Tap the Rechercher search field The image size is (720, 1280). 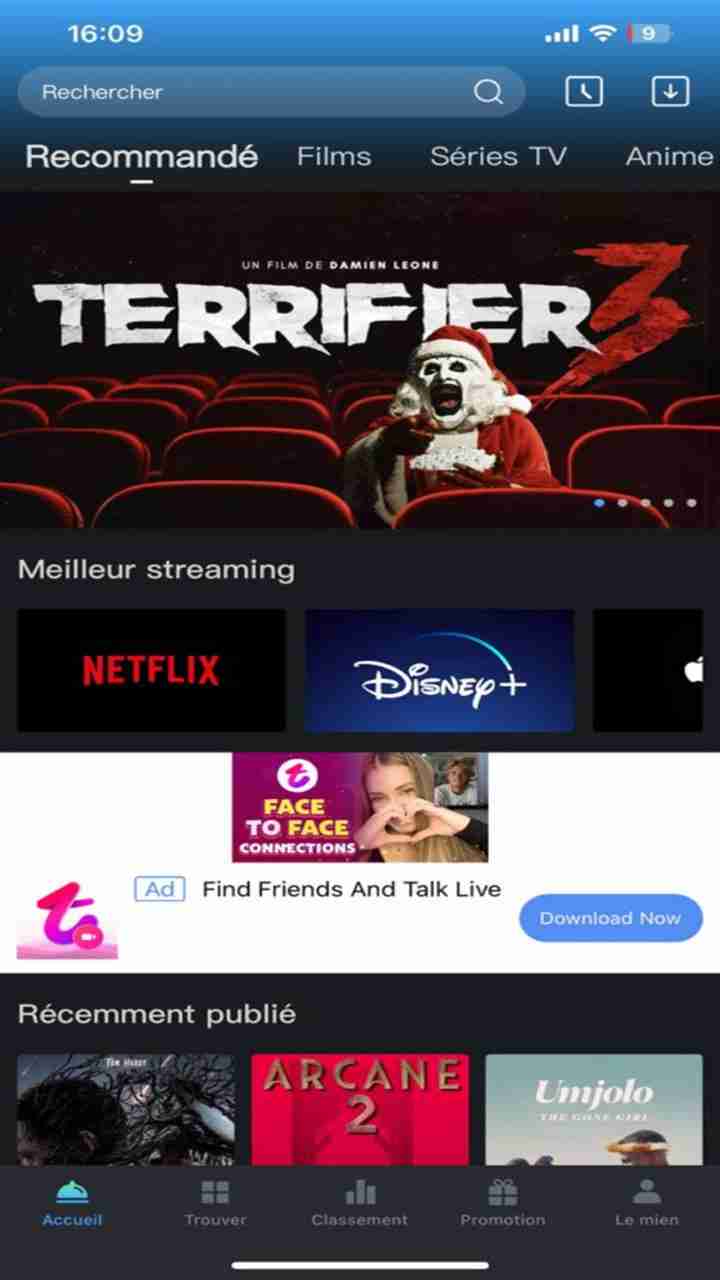[250, 92]
